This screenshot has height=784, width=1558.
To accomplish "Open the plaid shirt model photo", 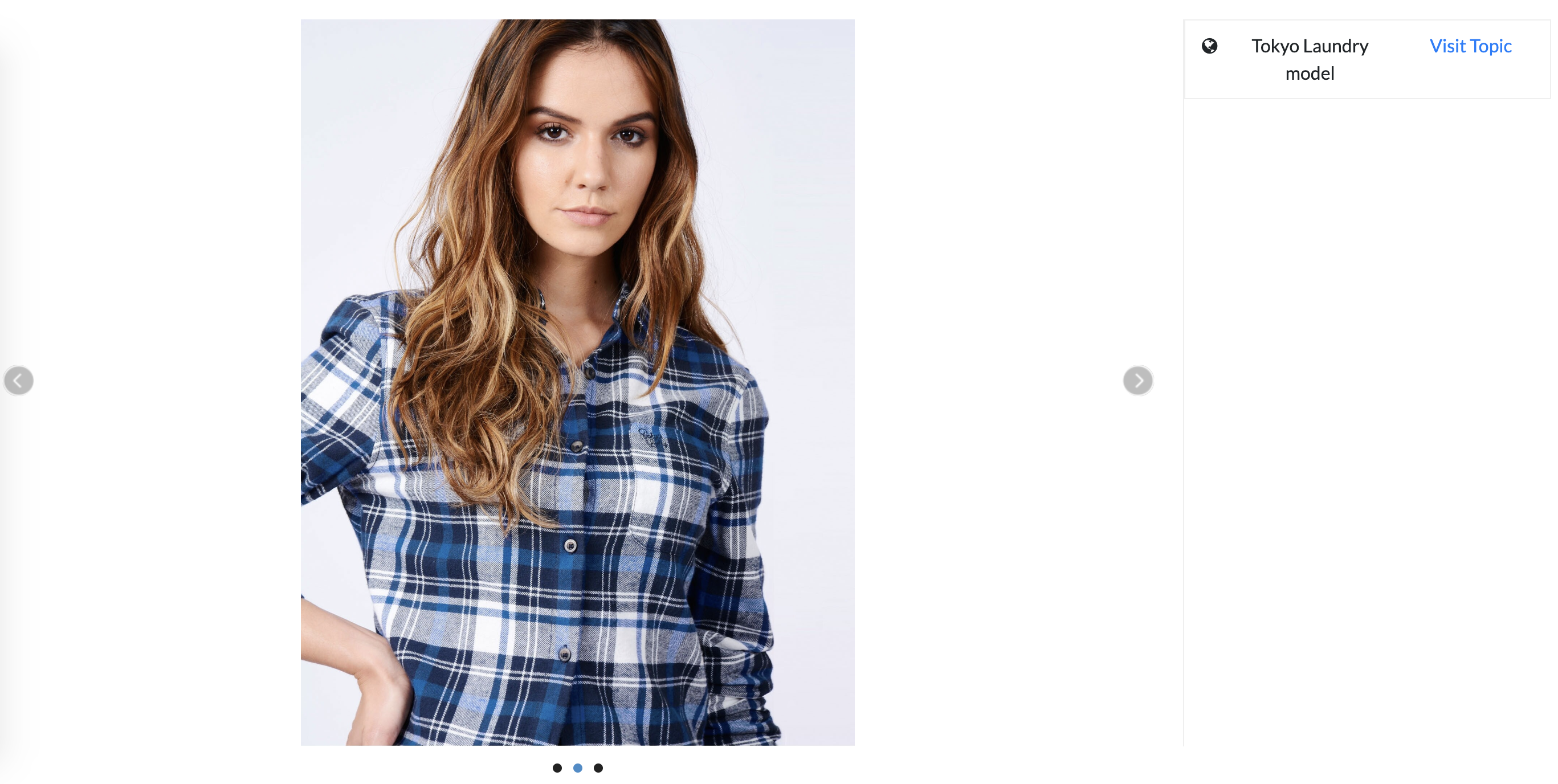I will (578, 382).
